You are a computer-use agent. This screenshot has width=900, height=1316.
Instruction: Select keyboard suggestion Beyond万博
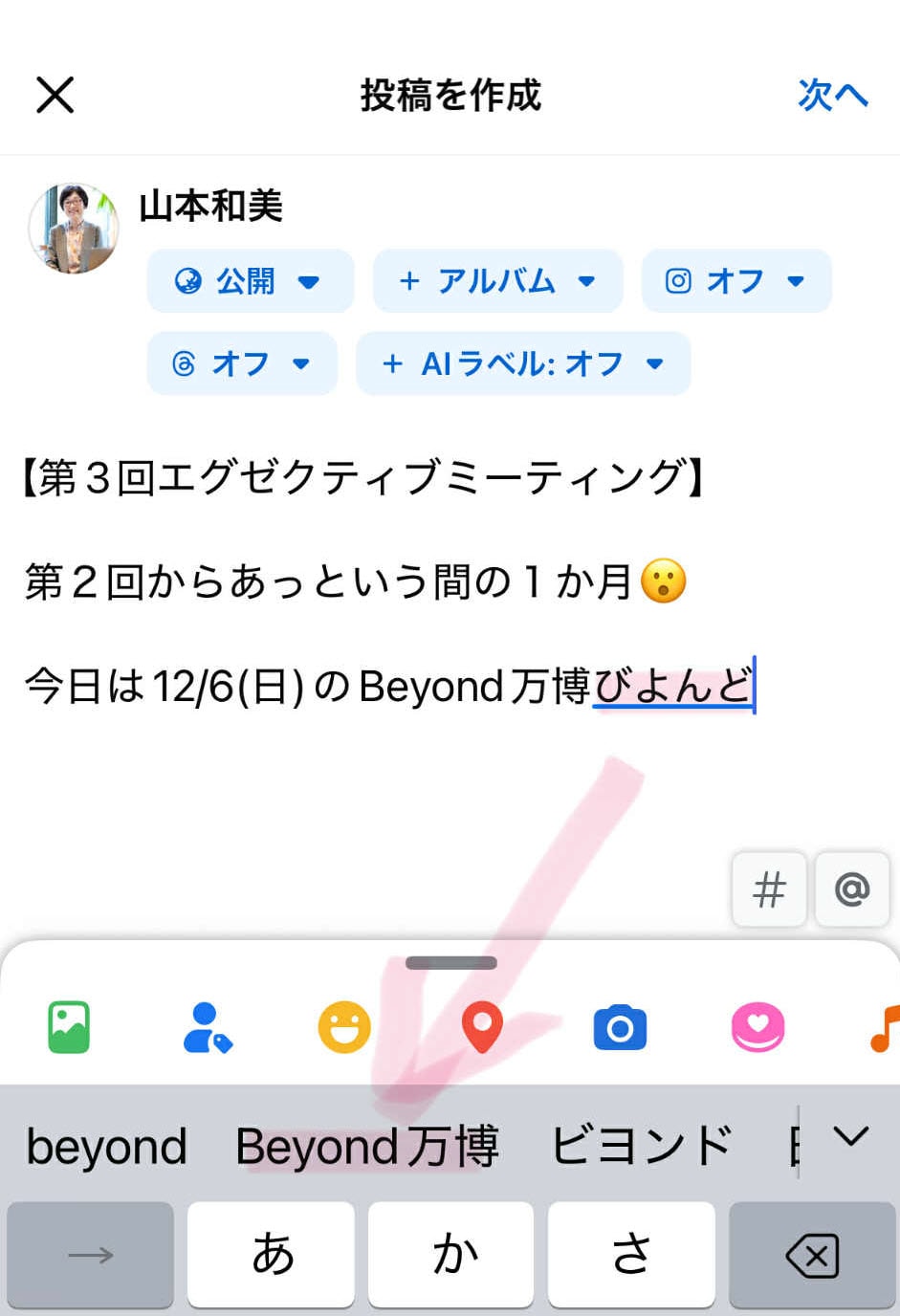367,1146
